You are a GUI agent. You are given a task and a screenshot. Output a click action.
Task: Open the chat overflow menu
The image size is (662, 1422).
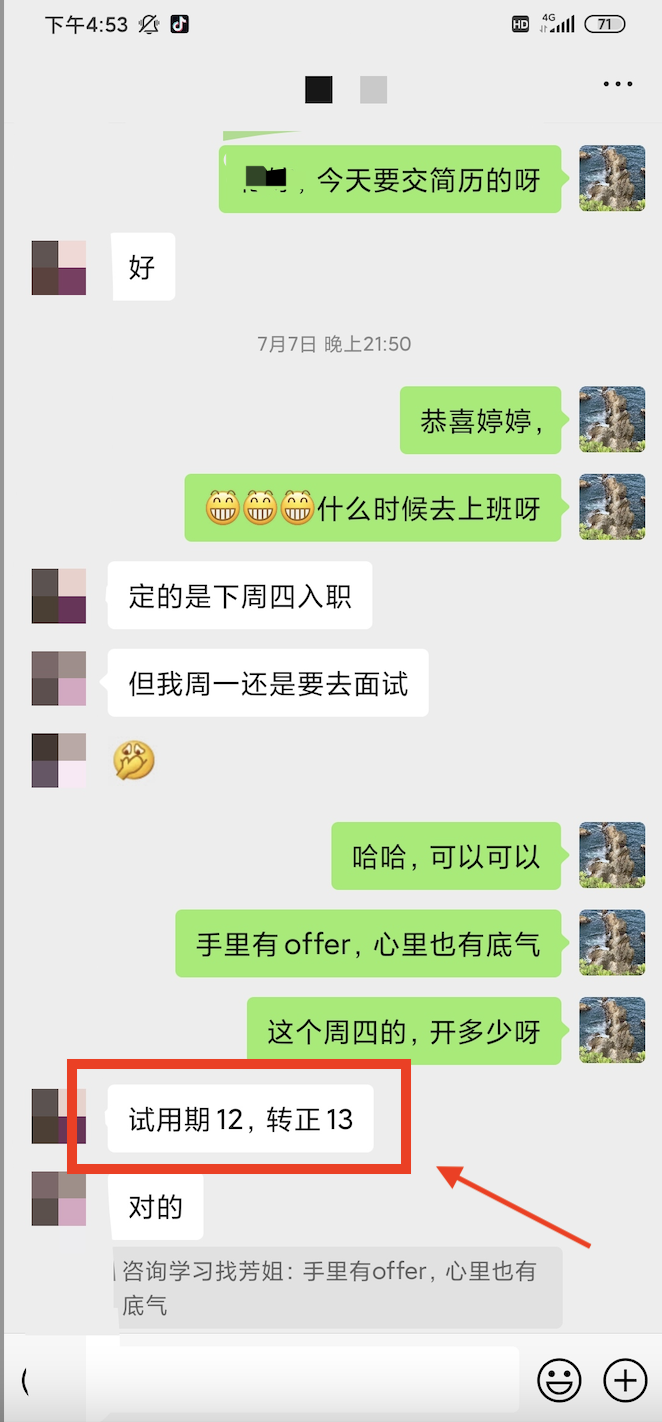(618, 85)
